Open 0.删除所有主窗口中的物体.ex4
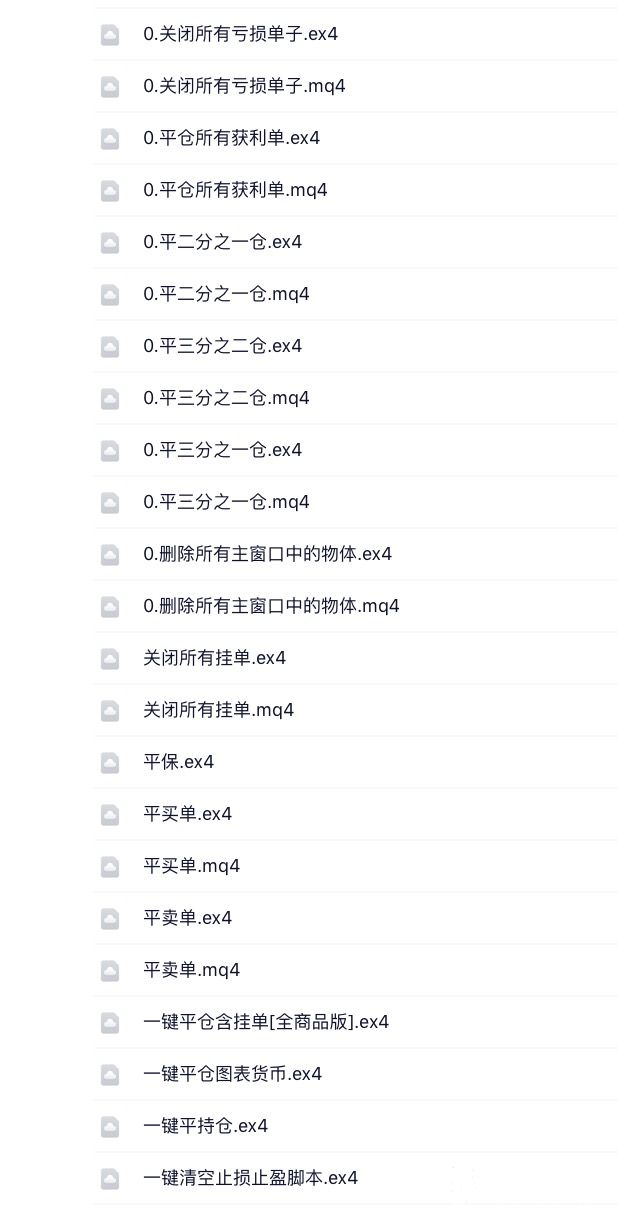The width and height of the screenshot is (618, 1214). tap(267, 554)
